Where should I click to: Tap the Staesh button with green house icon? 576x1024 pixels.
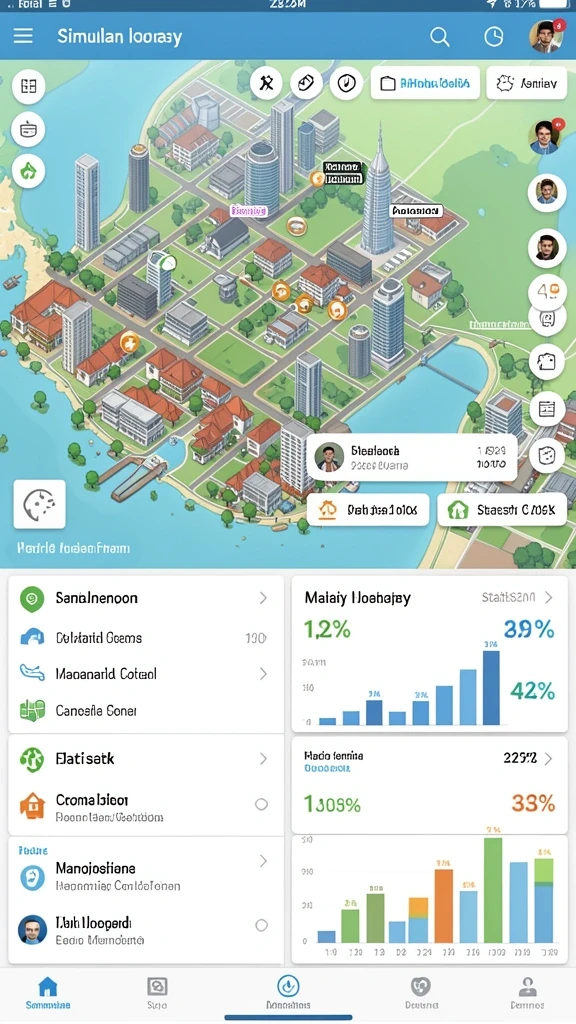pyautogui.click(x=502, y=510)
